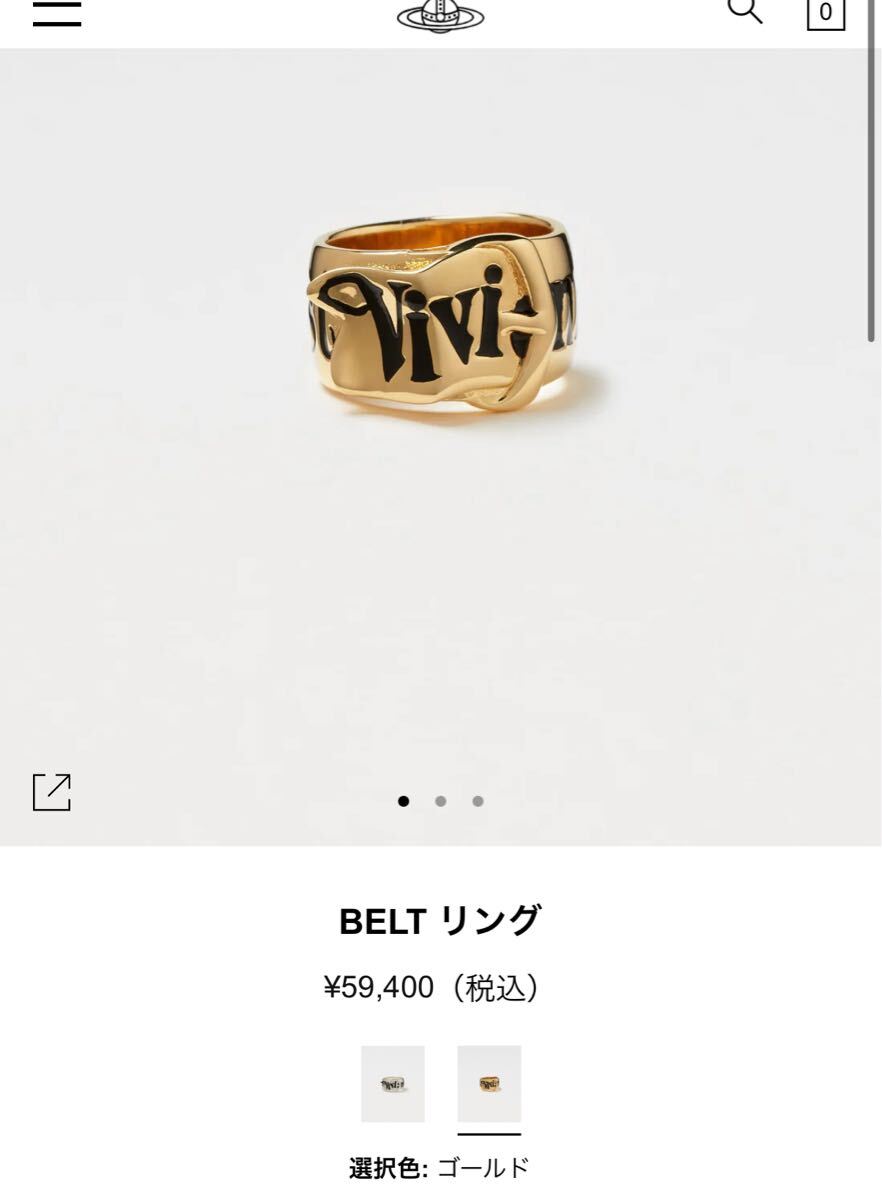
Task: Open the hamburger menu
Action: tap(57, 12)
